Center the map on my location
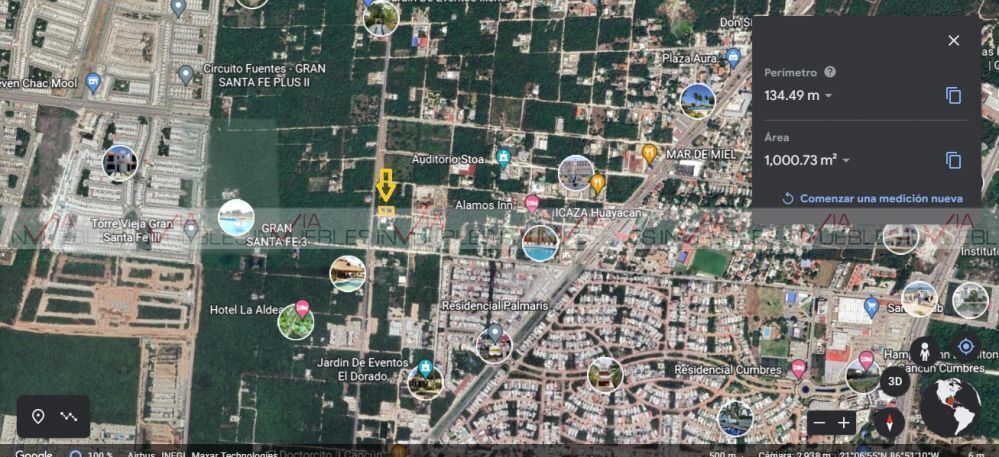The width and height of the screenshot is (999, 457). (x=965, y=348)
